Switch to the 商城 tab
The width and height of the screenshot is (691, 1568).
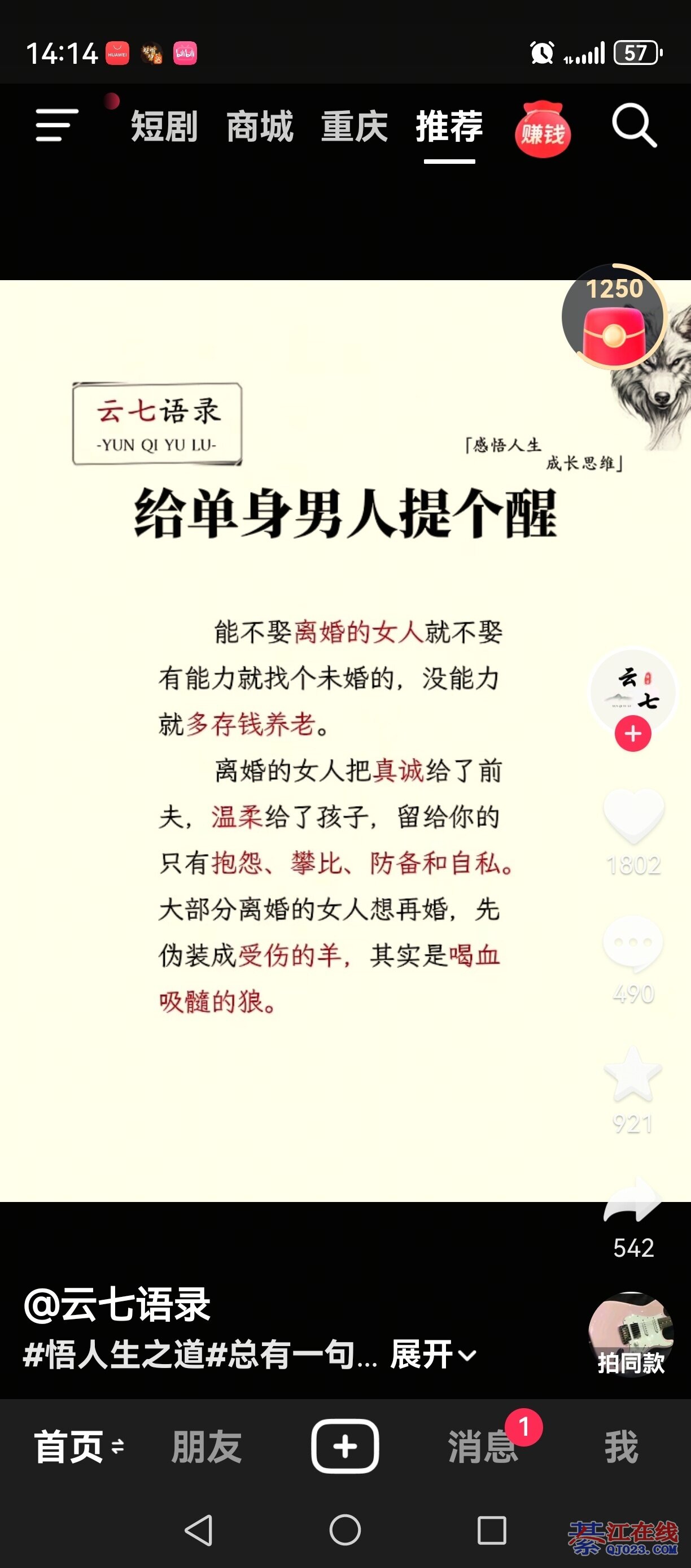coord(260,127)
